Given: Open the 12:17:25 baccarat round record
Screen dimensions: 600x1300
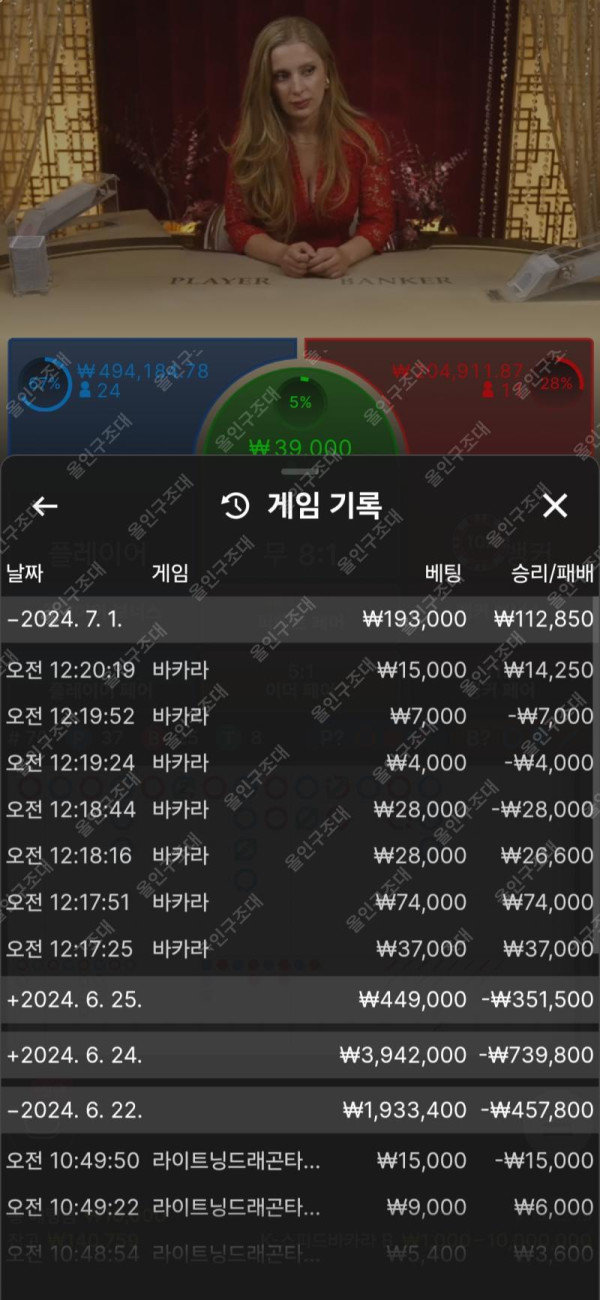Looking at the screenshot, I should pos(300,948).
